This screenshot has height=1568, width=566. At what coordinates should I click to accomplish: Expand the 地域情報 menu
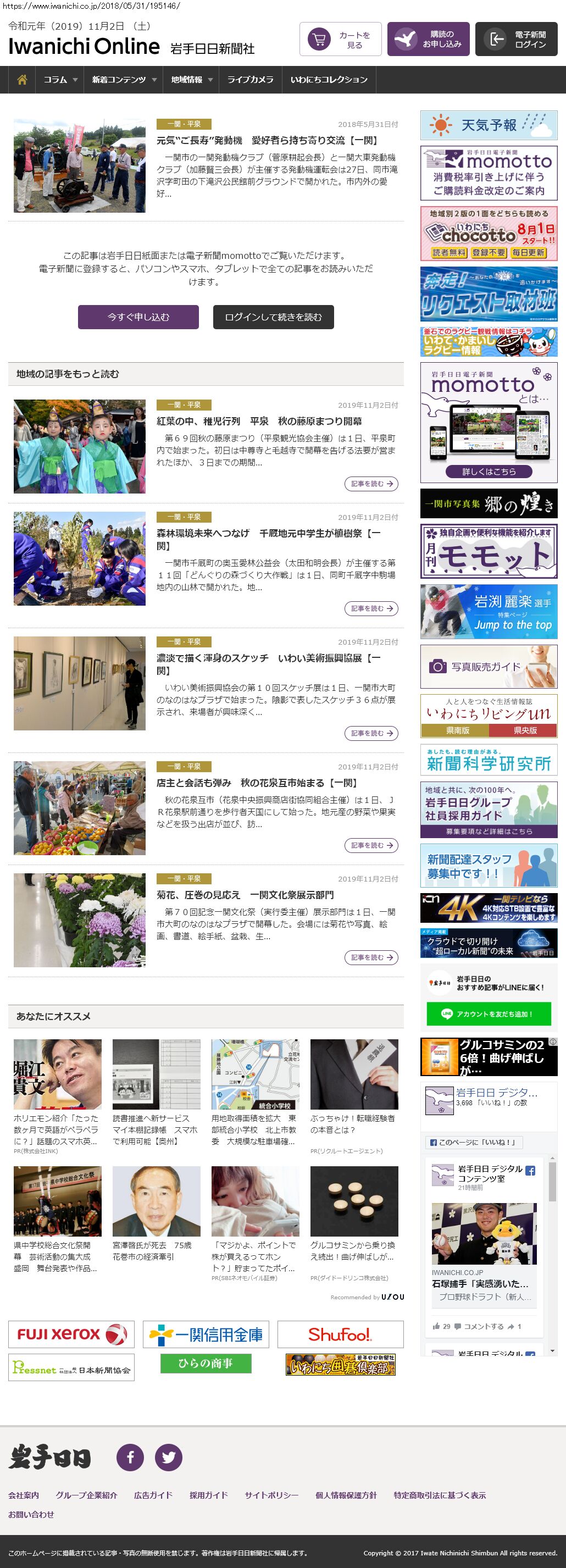click(191, 80)
